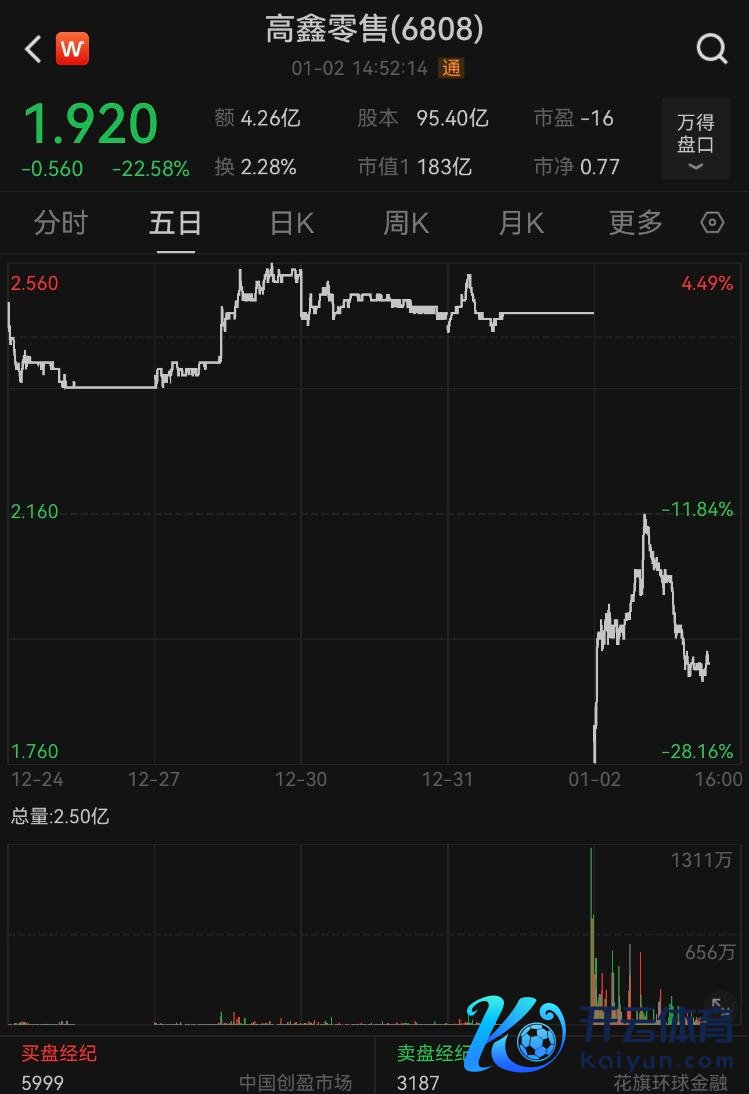Switch to the 分时 chart tab
This screenshot has width=749, height=1094.
coord(61,222)
